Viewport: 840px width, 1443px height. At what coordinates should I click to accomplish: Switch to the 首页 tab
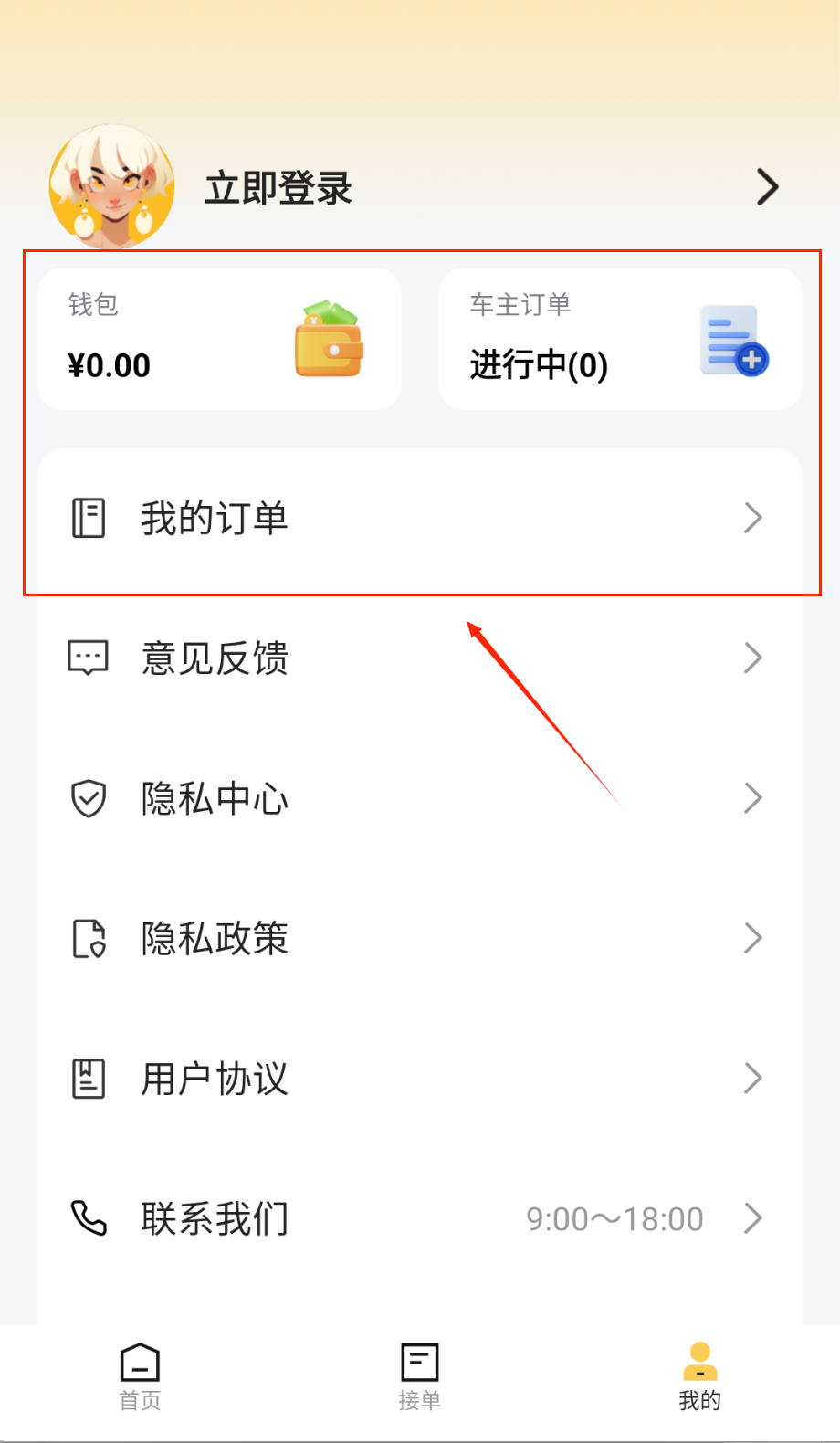(140, 1376)
